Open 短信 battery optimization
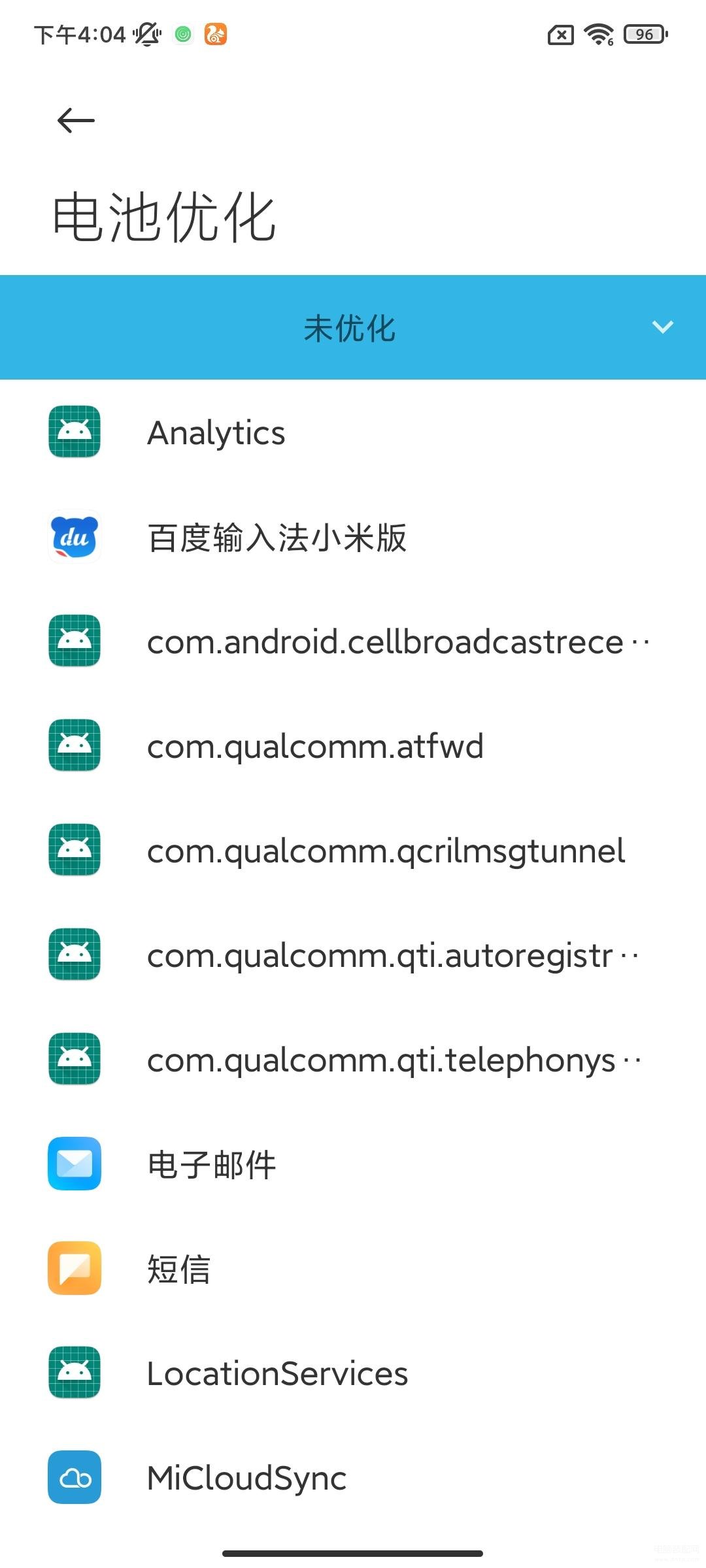The width and height of the screenshot is (706, 1568). (353, 1268)
